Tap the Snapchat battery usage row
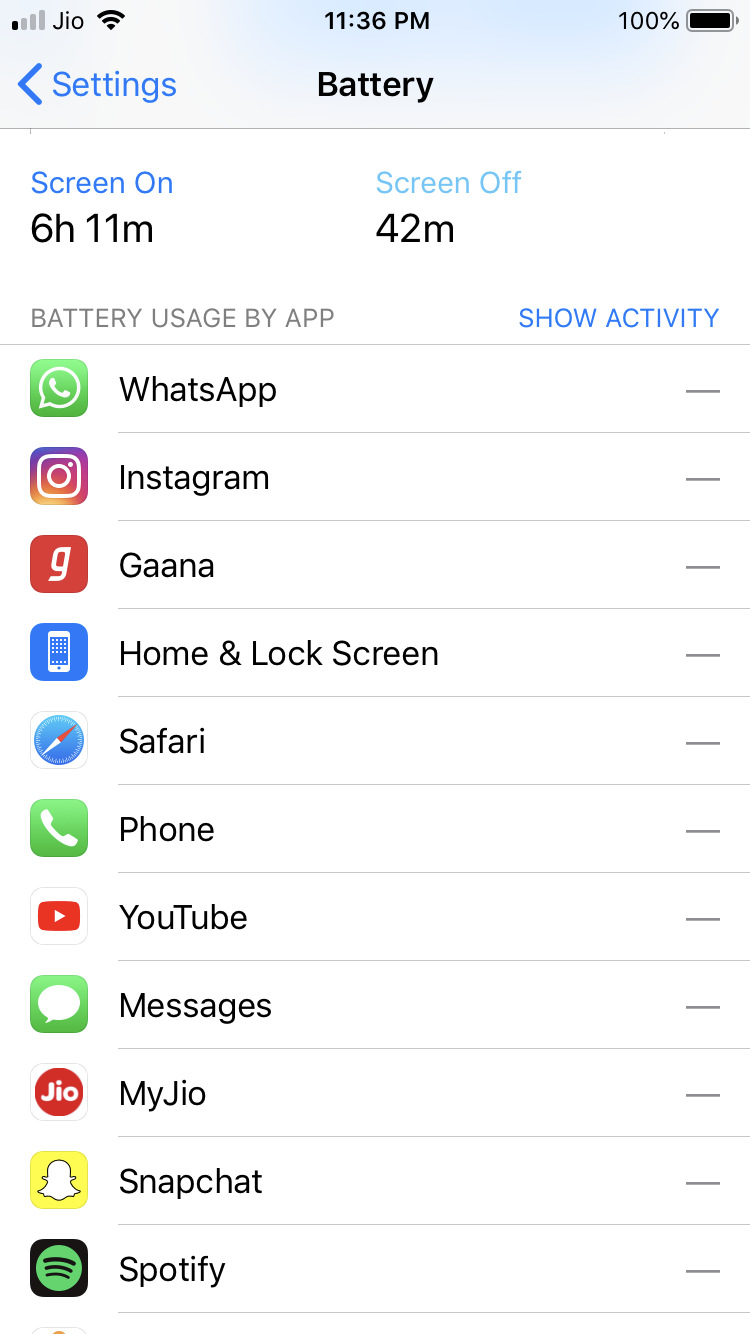 375,1182
